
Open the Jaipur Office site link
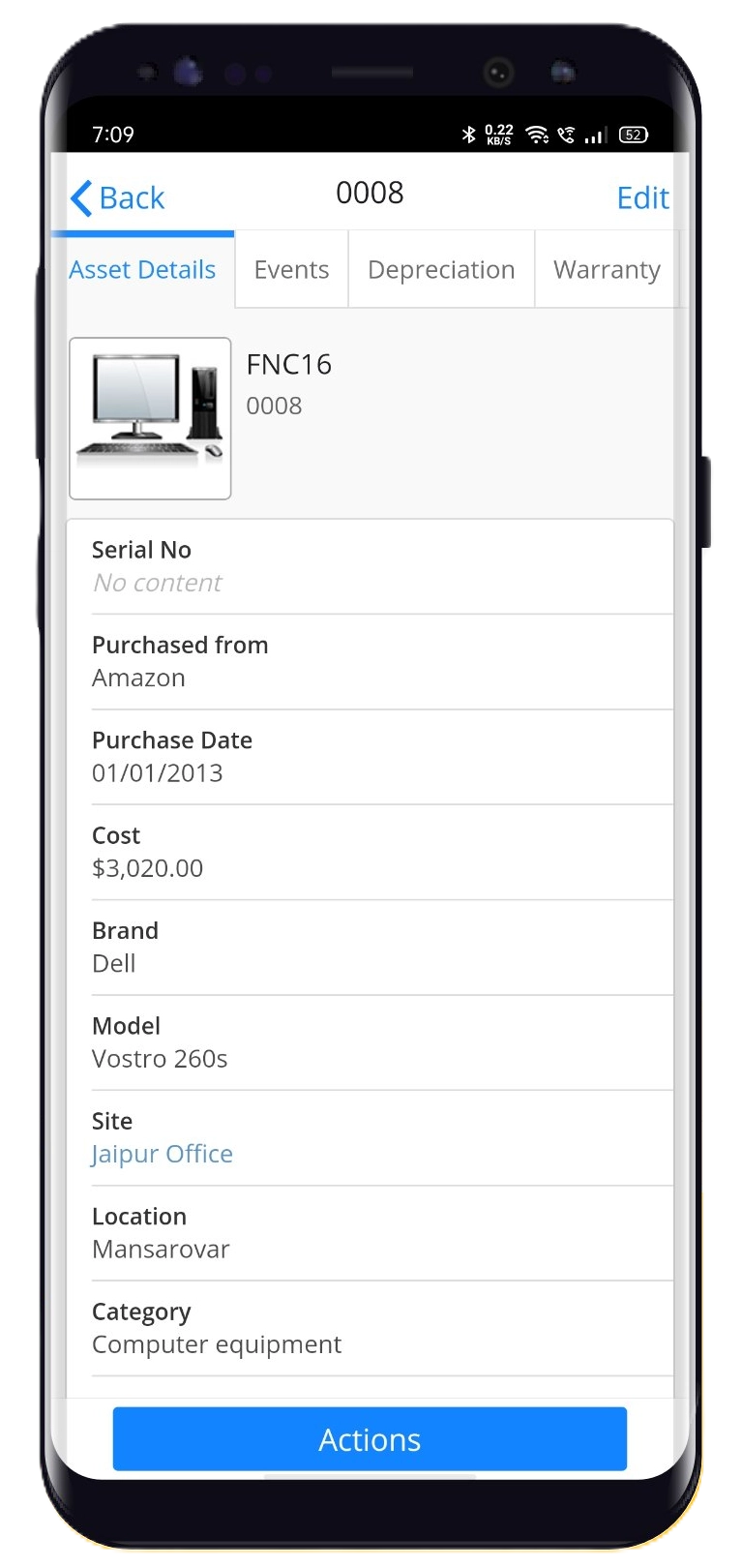163,1154
